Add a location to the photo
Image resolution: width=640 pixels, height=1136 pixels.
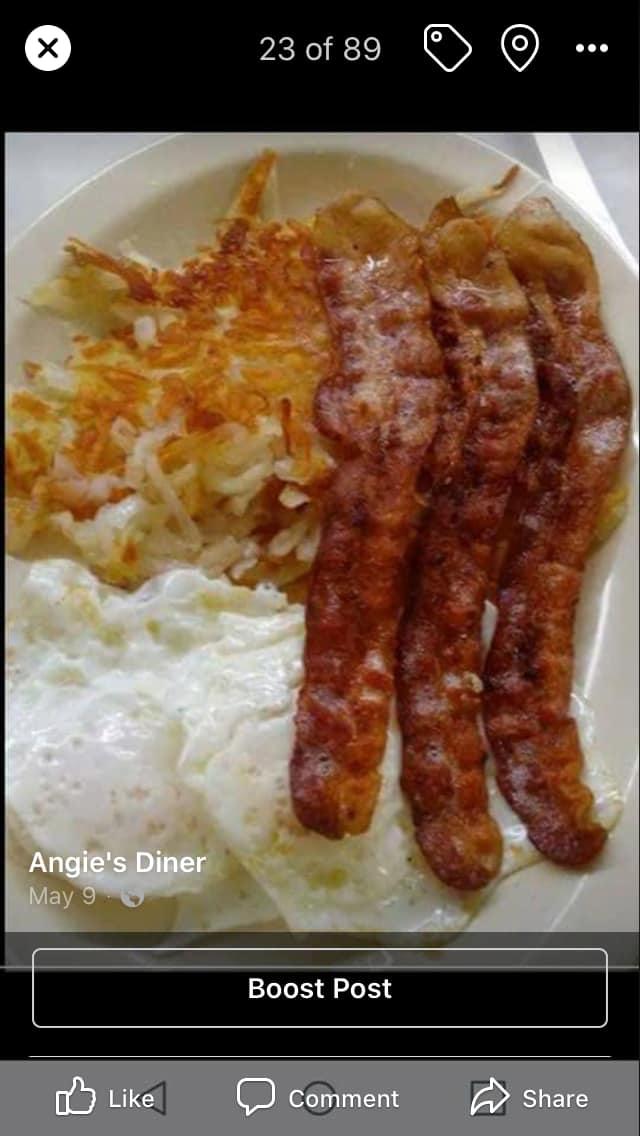[519, 48]
